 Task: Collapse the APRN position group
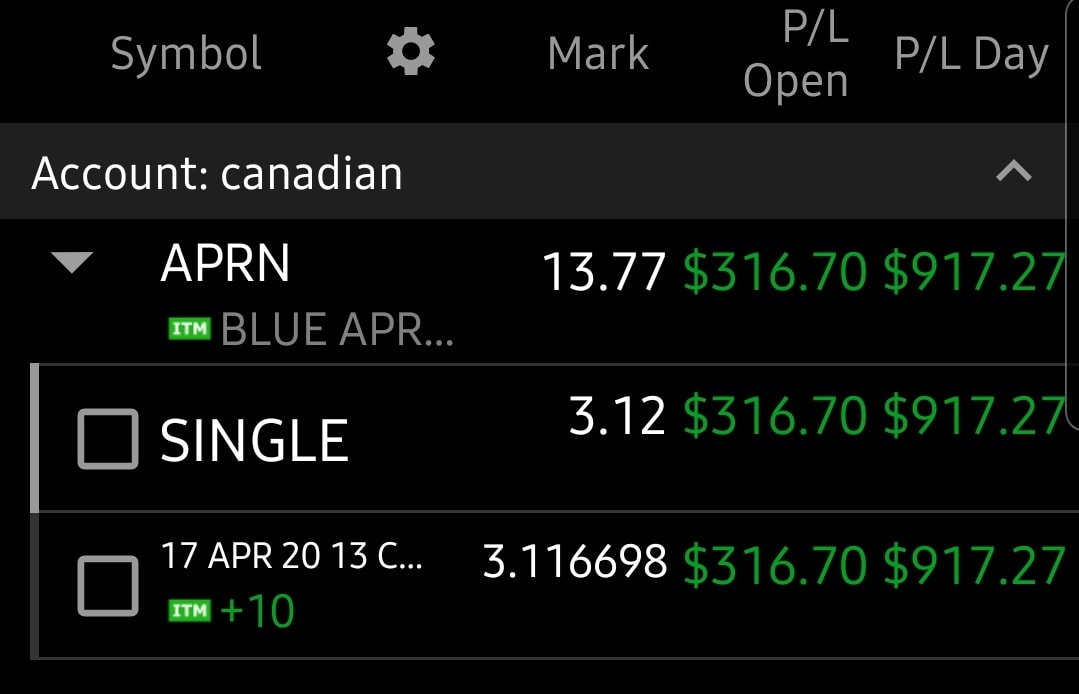click(72, 264)
